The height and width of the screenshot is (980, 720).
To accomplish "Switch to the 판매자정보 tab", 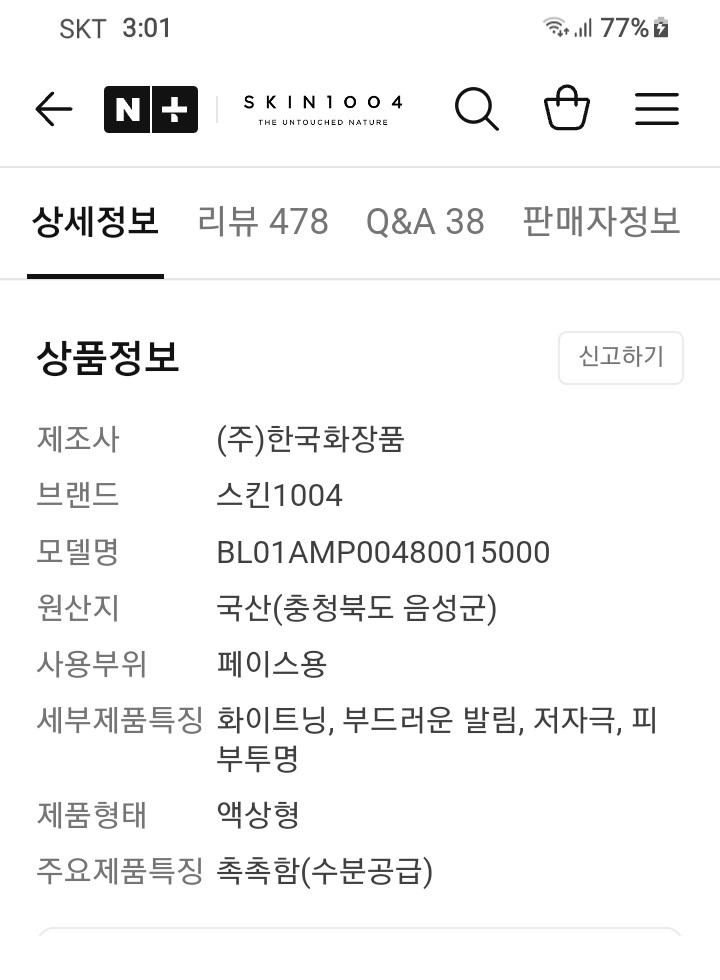I will pyautogui.click(x=601, y=221).
